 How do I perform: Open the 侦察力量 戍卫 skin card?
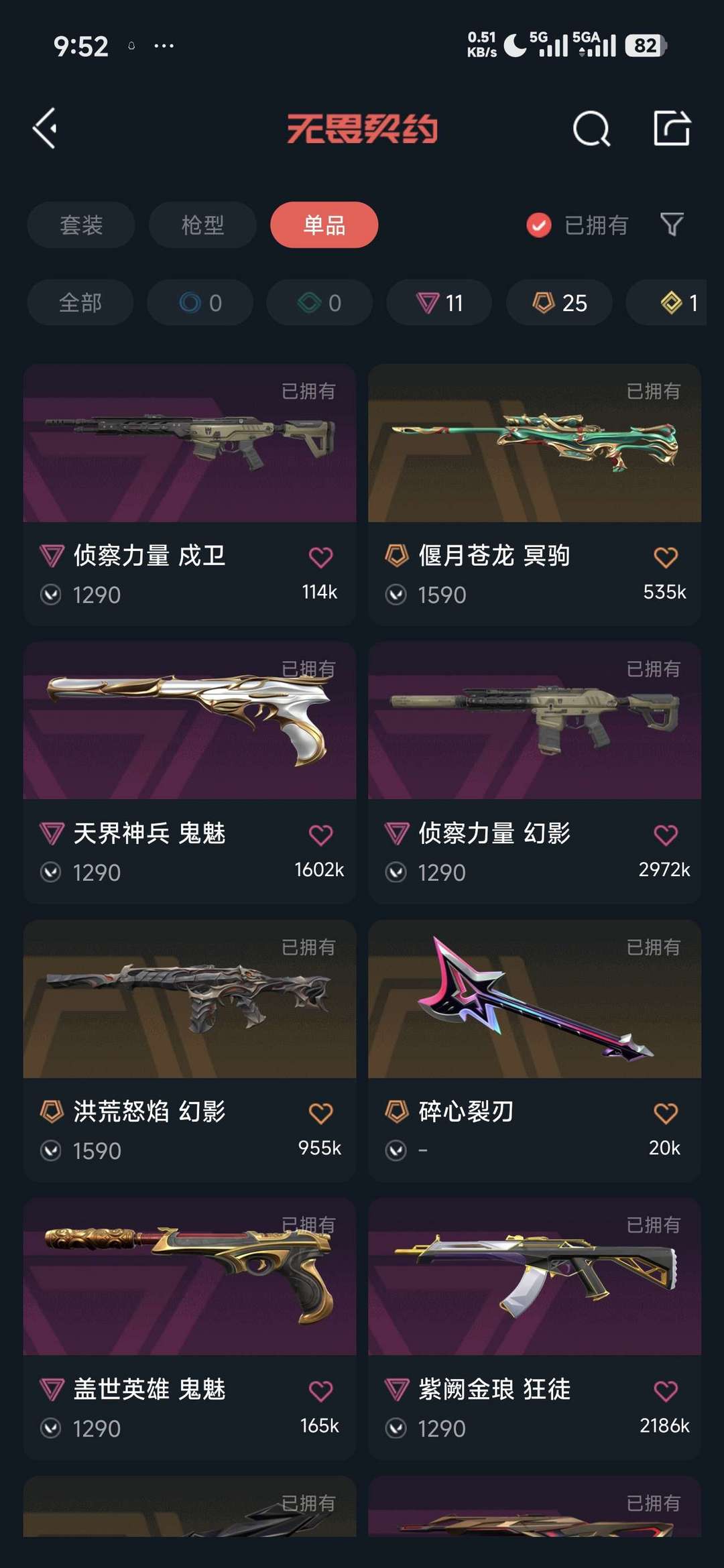coord(190,495)
